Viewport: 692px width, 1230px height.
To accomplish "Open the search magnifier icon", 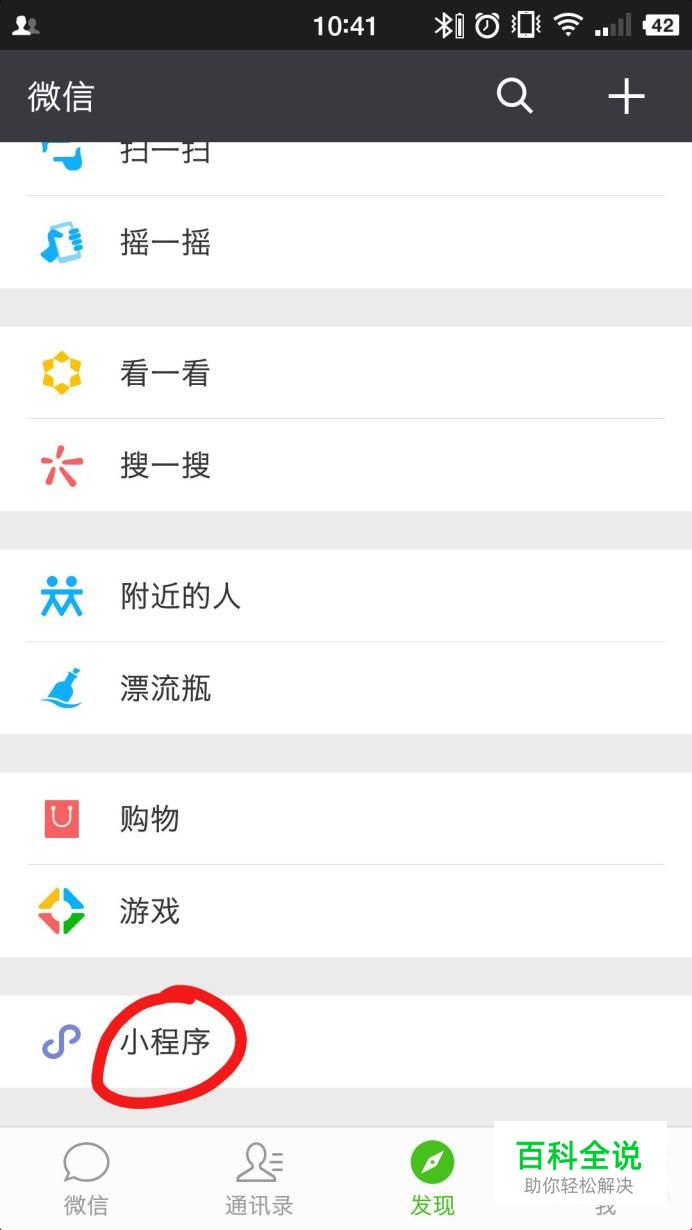I will pyautogui.click(x=514, y=97).
